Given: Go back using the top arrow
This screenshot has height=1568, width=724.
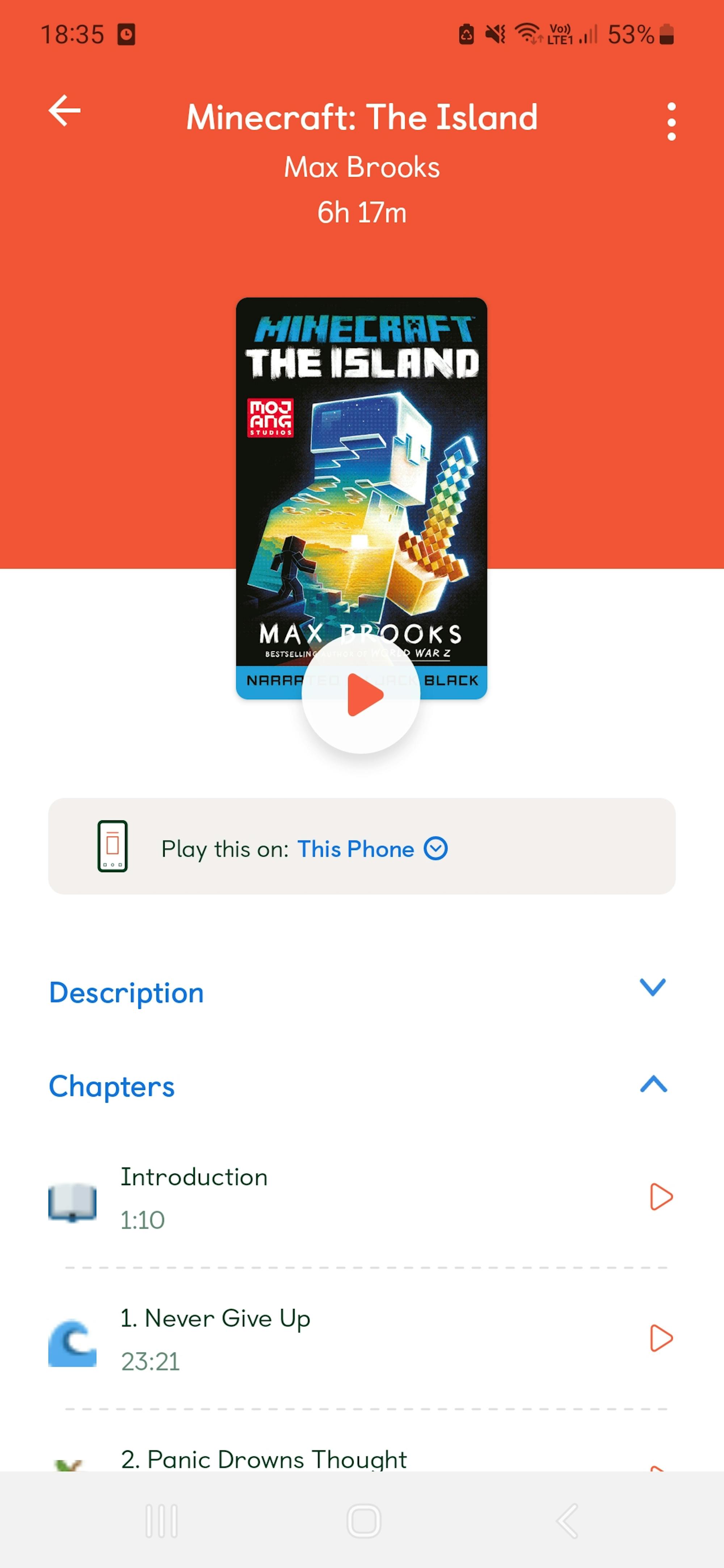Looking at the screenshot, I should click(x=64, y=111).
